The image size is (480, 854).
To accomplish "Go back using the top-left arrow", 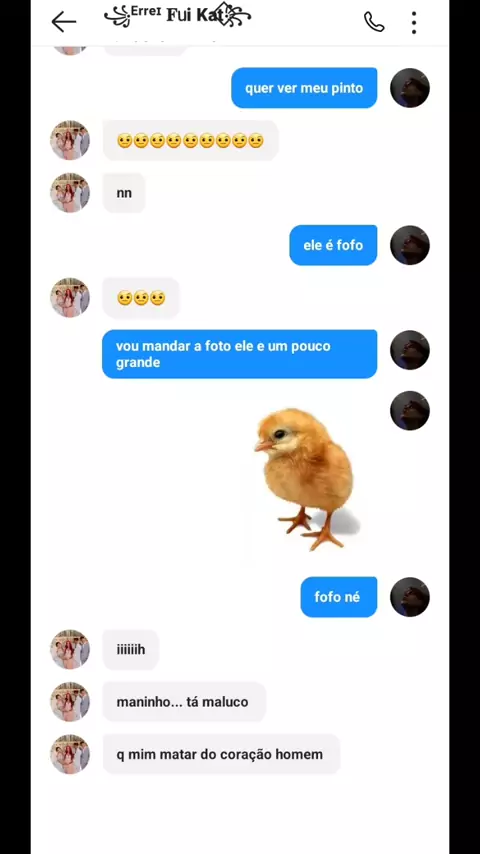I will coord(64,22).
